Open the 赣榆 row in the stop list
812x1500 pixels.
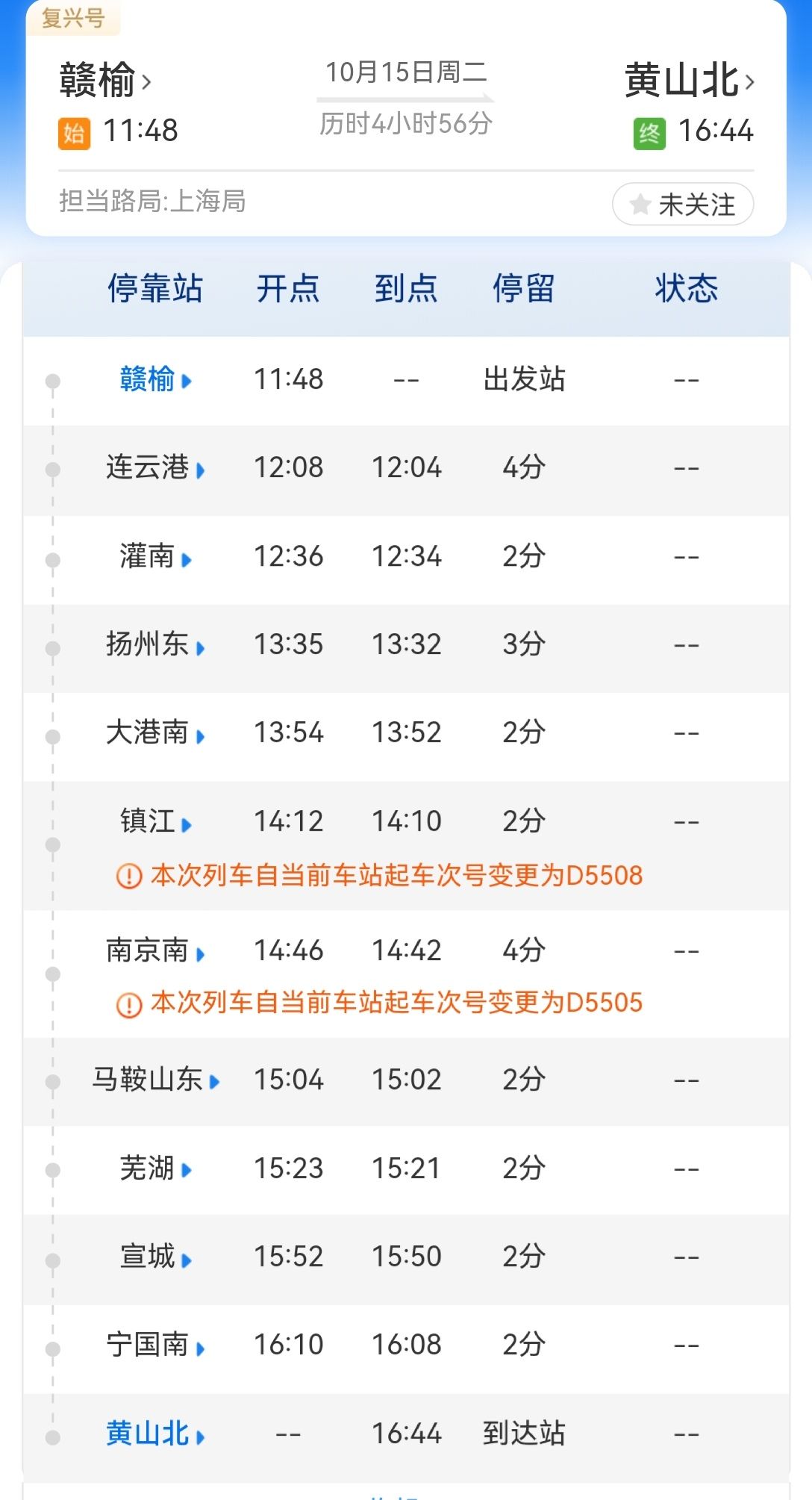pyautogui.click(x=406, y=382)
